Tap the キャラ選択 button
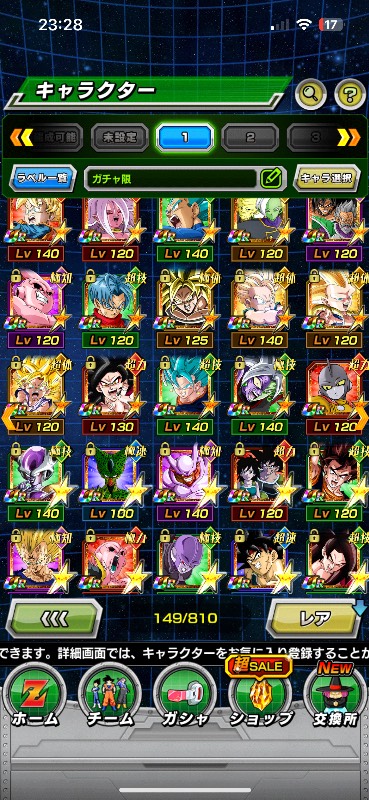The image size is (369, 800). point(326,178)
